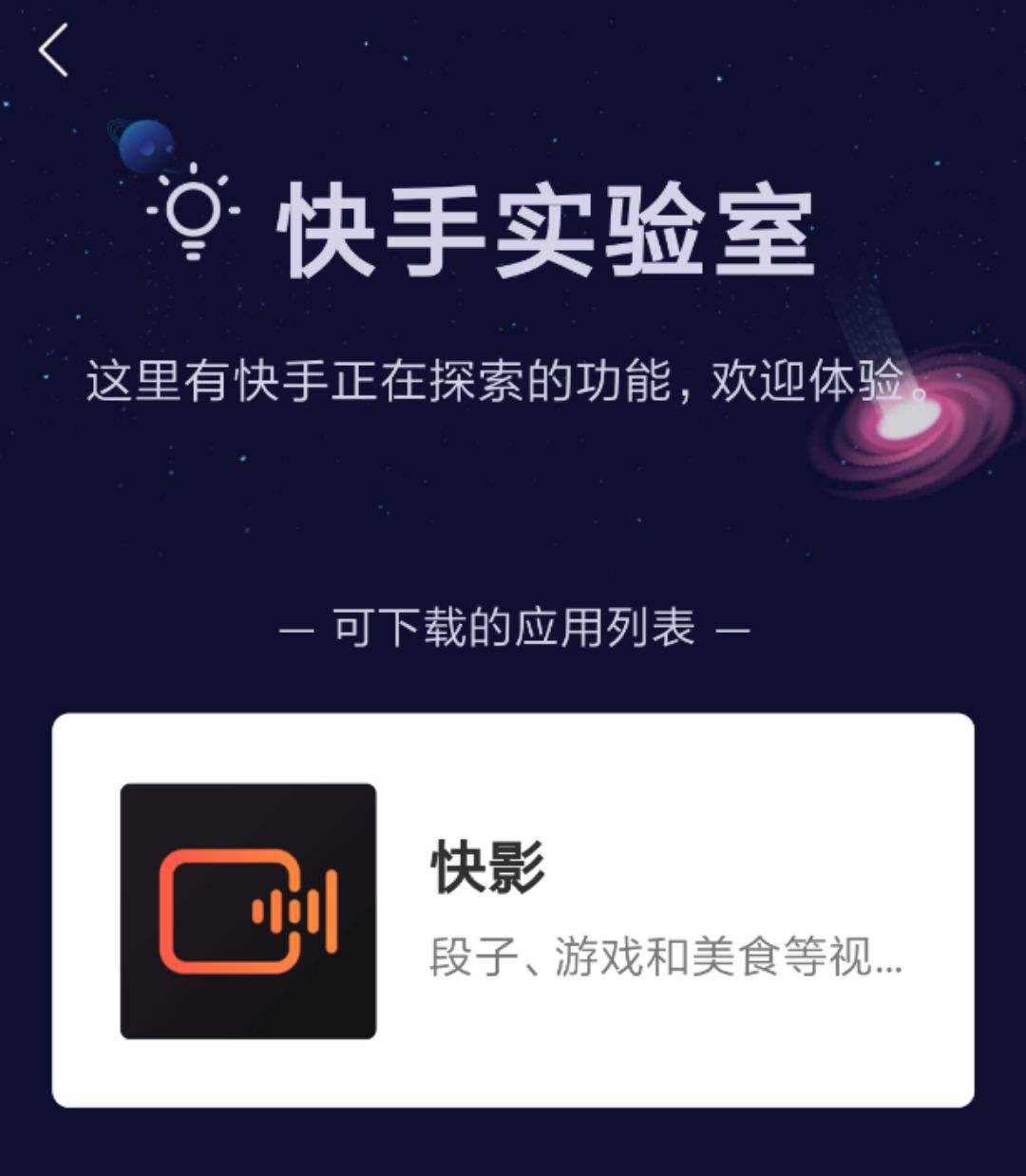The width and height of the screenshot is (1026, 1176).
Task: Click the sound-wave symbol inside the 快影 logo
Action: [x=294, y=912]
